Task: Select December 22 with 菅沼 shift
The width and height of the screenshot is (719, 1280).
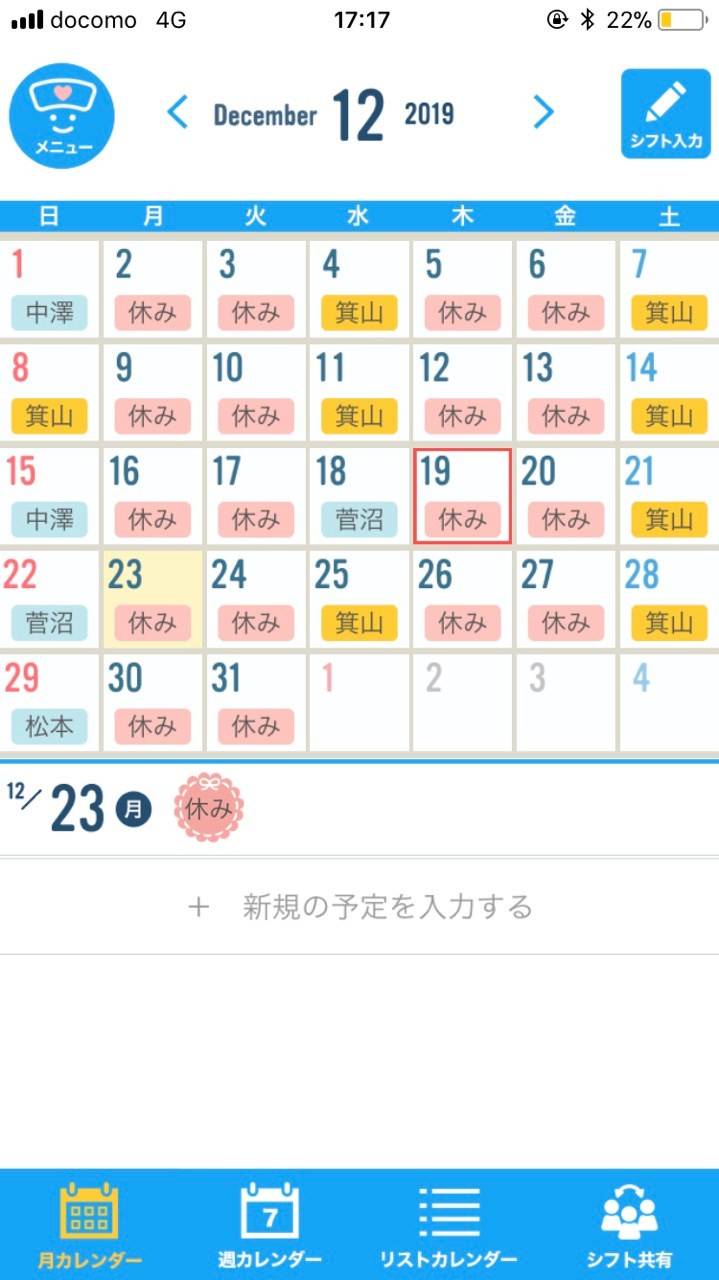Action: tap(50, 600)
